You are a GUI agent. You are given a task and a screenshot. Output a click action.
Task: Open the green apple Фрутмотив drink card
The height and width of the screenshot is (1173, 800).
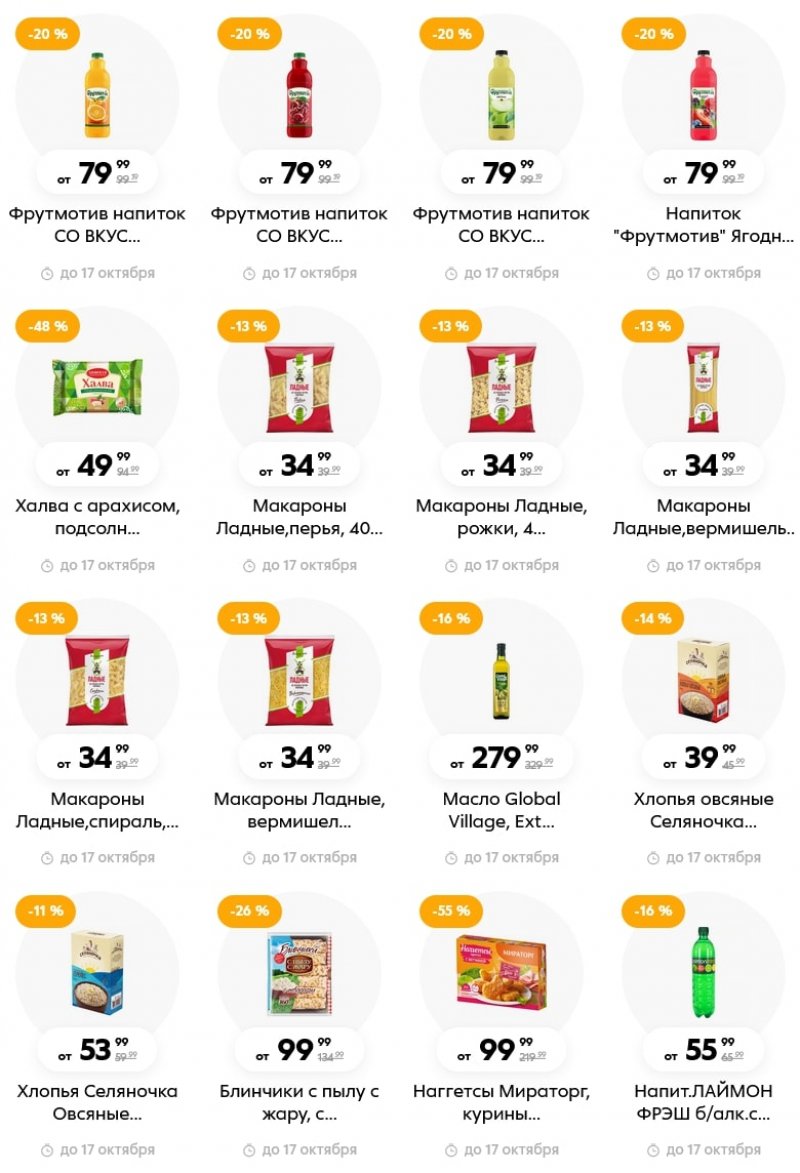[x=501, y=96]
